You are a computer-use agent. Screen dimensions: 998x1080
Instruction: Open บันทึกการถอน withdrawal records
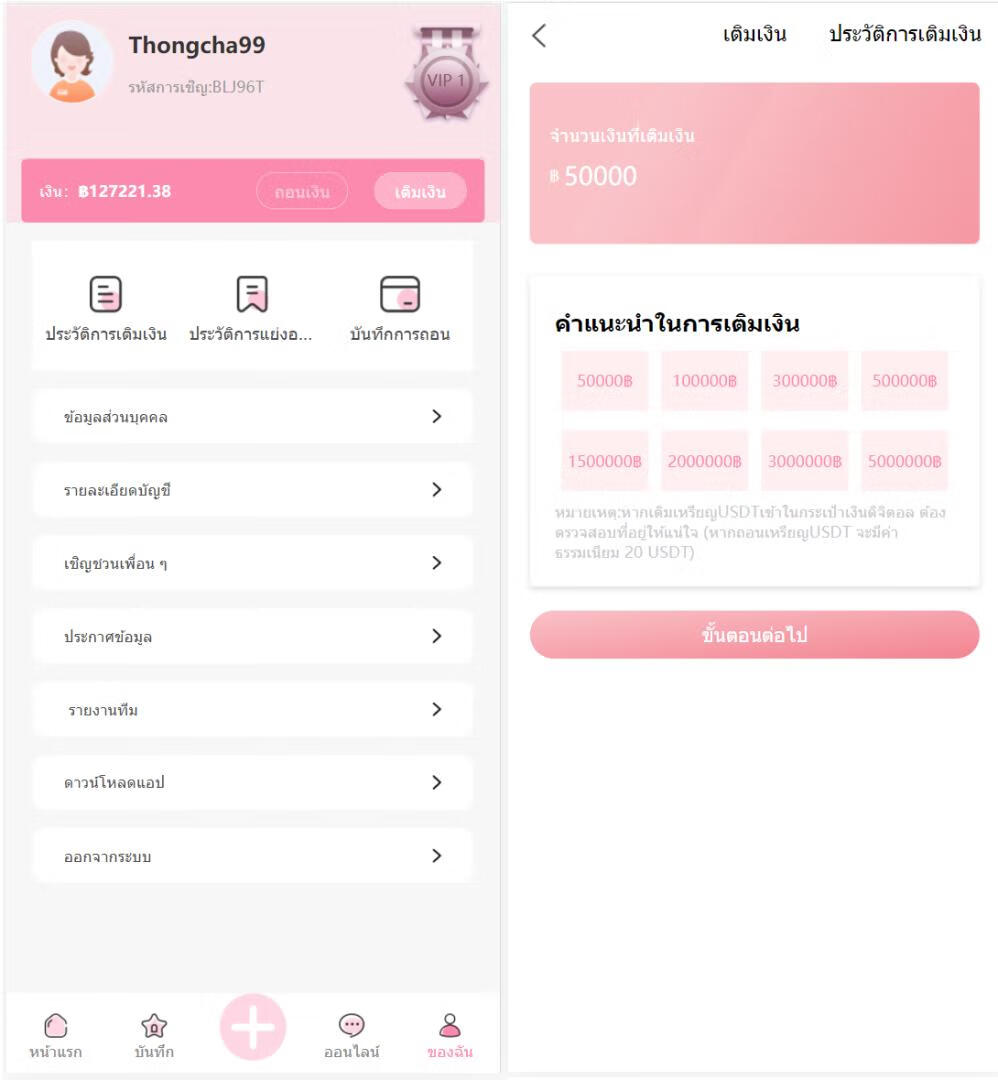click(400, 309)
